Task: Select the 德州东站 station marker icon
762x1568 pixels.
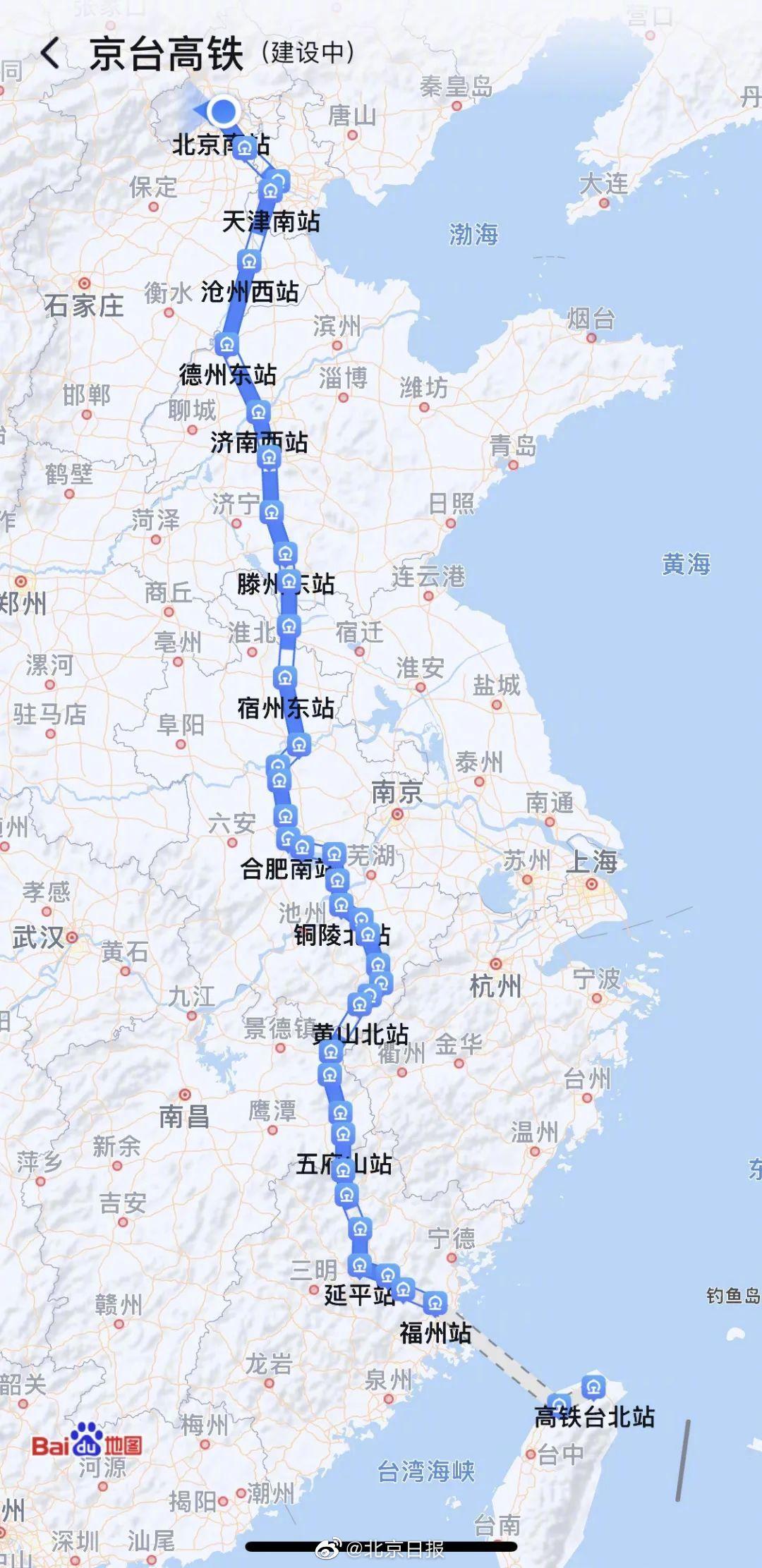Action: click(x=225, y=344)
